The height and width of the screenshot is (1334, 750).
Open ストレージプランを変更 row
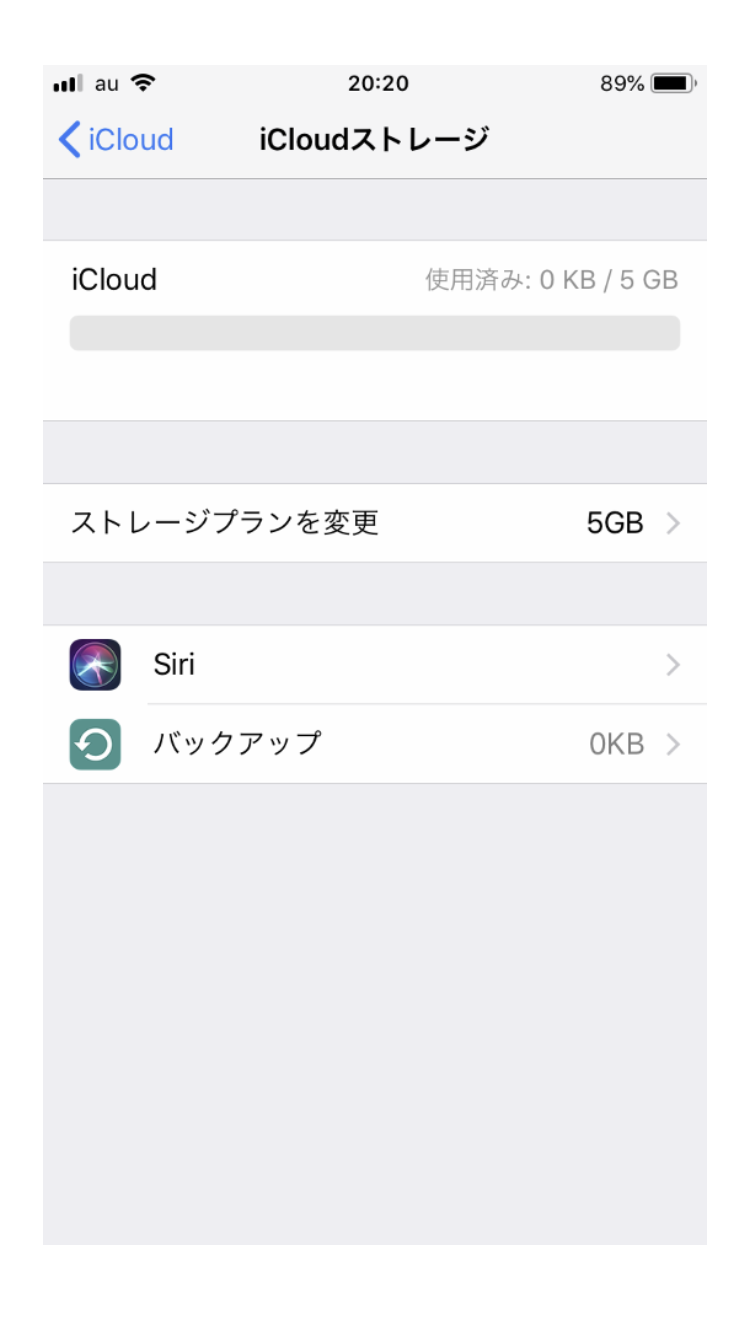375,523
